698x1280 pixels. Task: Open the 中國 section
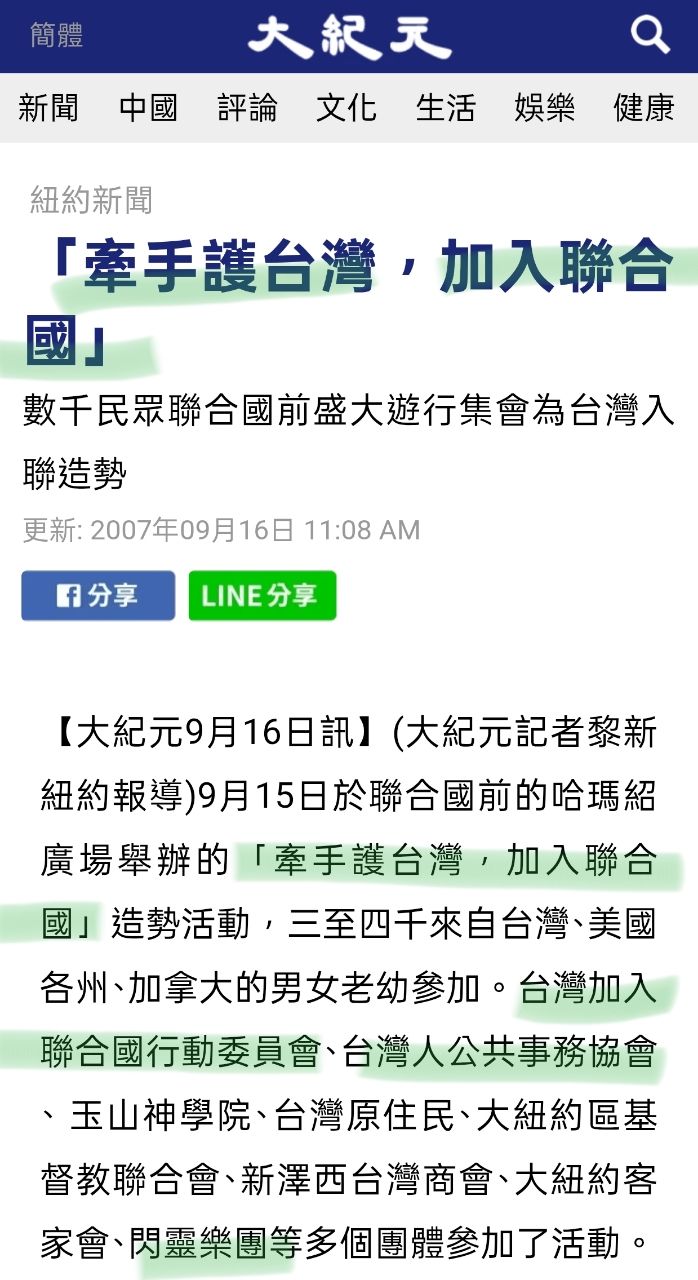(x=148, y=108)
